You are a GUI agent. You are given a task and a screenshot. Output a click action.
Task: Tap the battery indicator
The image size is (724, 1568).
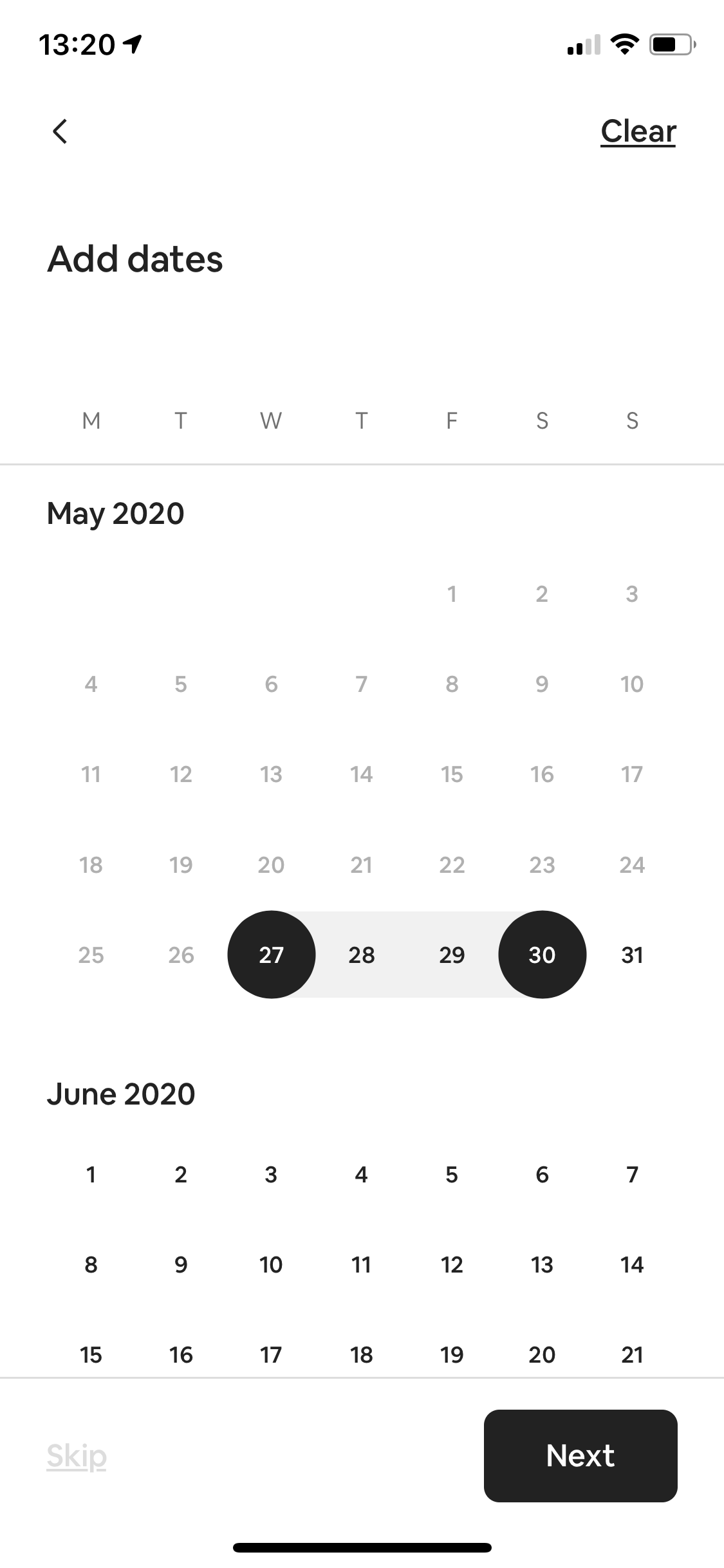[669, 44]
